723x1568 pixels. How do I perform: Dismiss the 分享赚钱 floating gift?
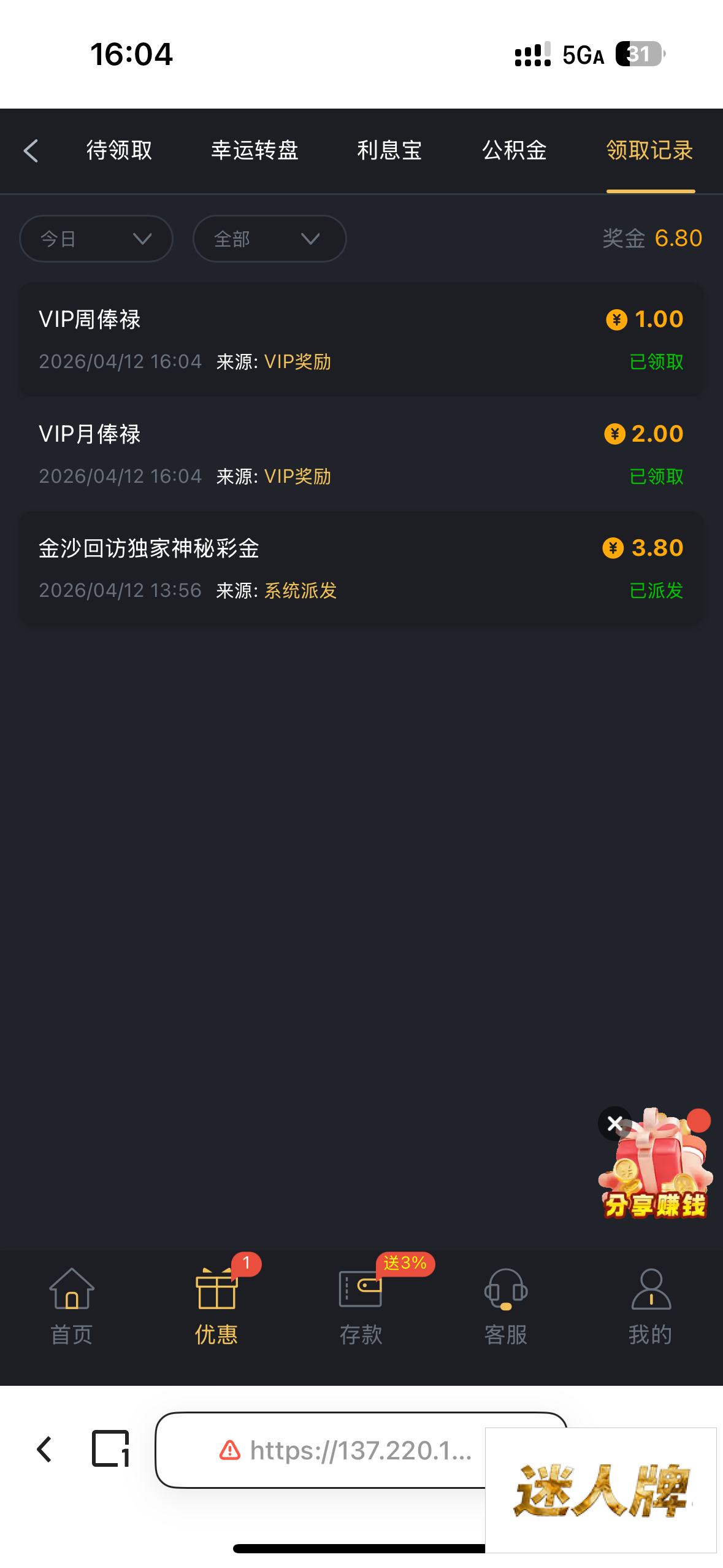click(614, 1123)
